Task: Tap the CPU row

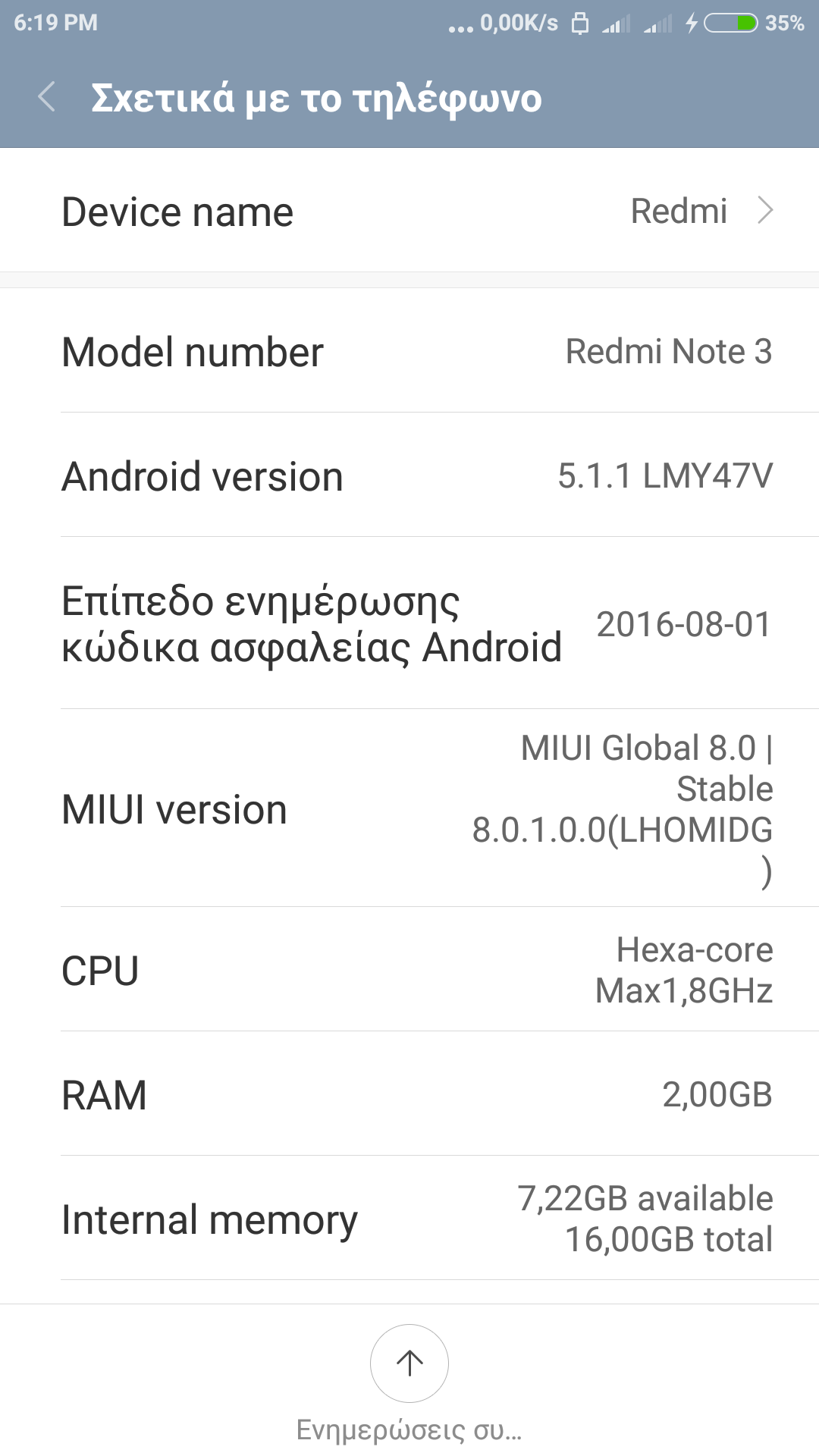Action: [x=409, y=970]
